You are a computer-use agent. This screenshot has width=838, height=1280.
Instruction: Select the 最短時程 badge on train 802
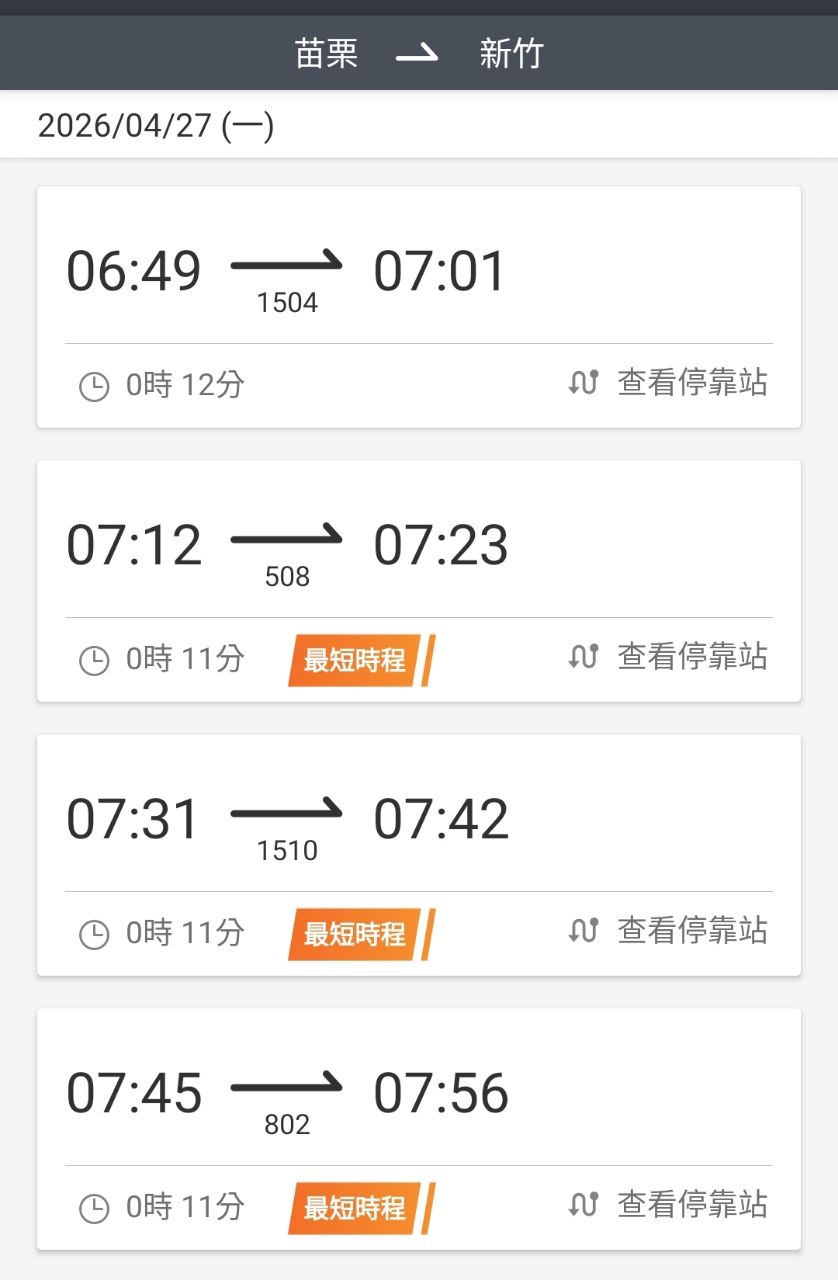point(355,1207)
